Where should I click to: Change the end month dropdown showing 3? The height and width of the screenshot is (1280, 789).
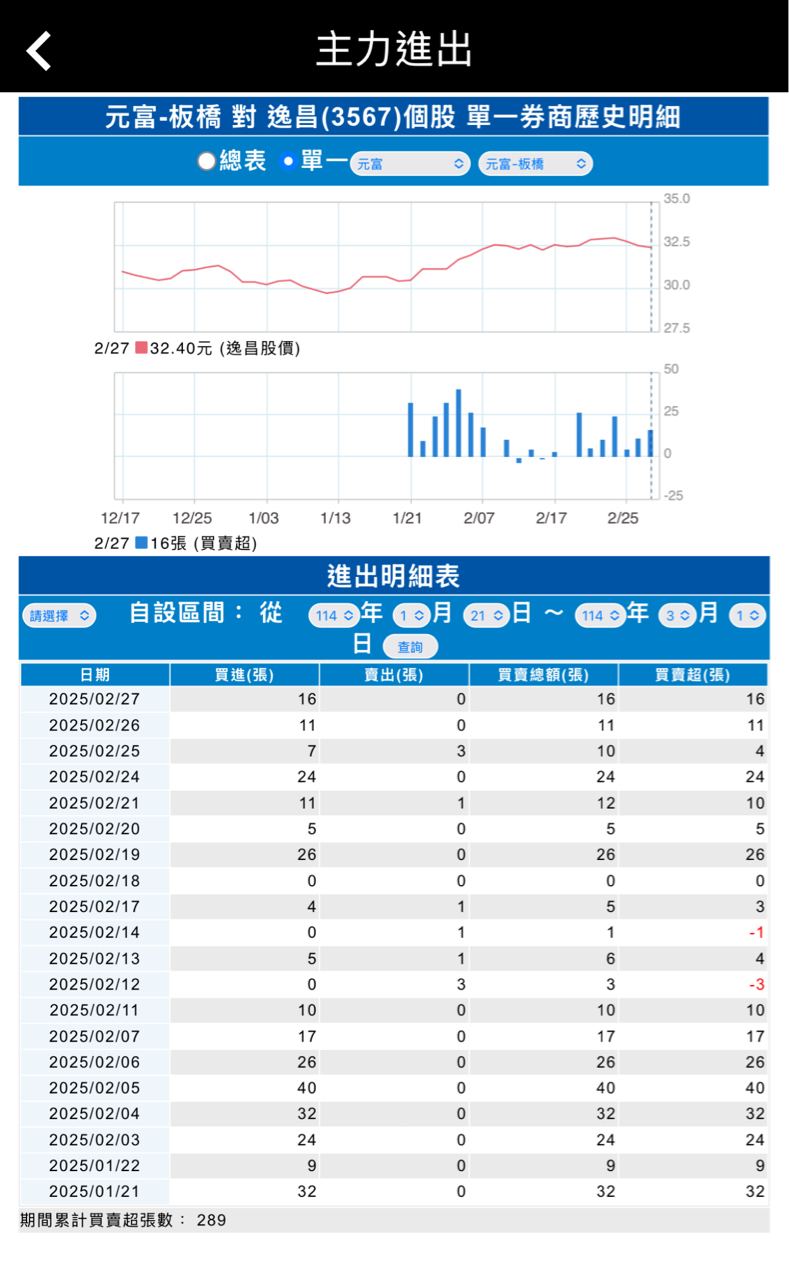pos(677,616)
